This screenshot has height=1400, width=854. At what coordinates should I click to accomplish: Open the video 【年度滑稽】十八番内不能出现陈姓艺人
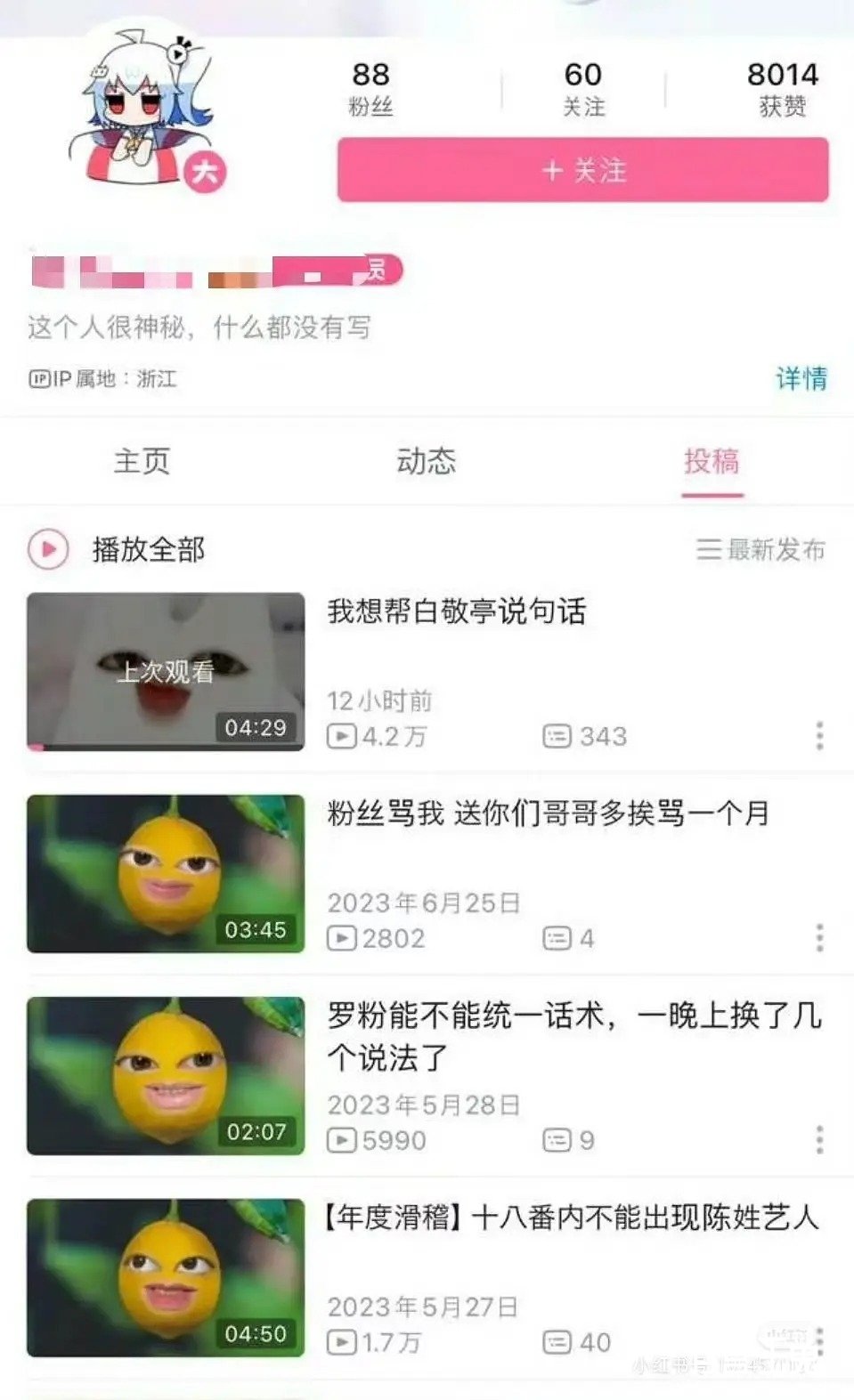point(570,1217)
